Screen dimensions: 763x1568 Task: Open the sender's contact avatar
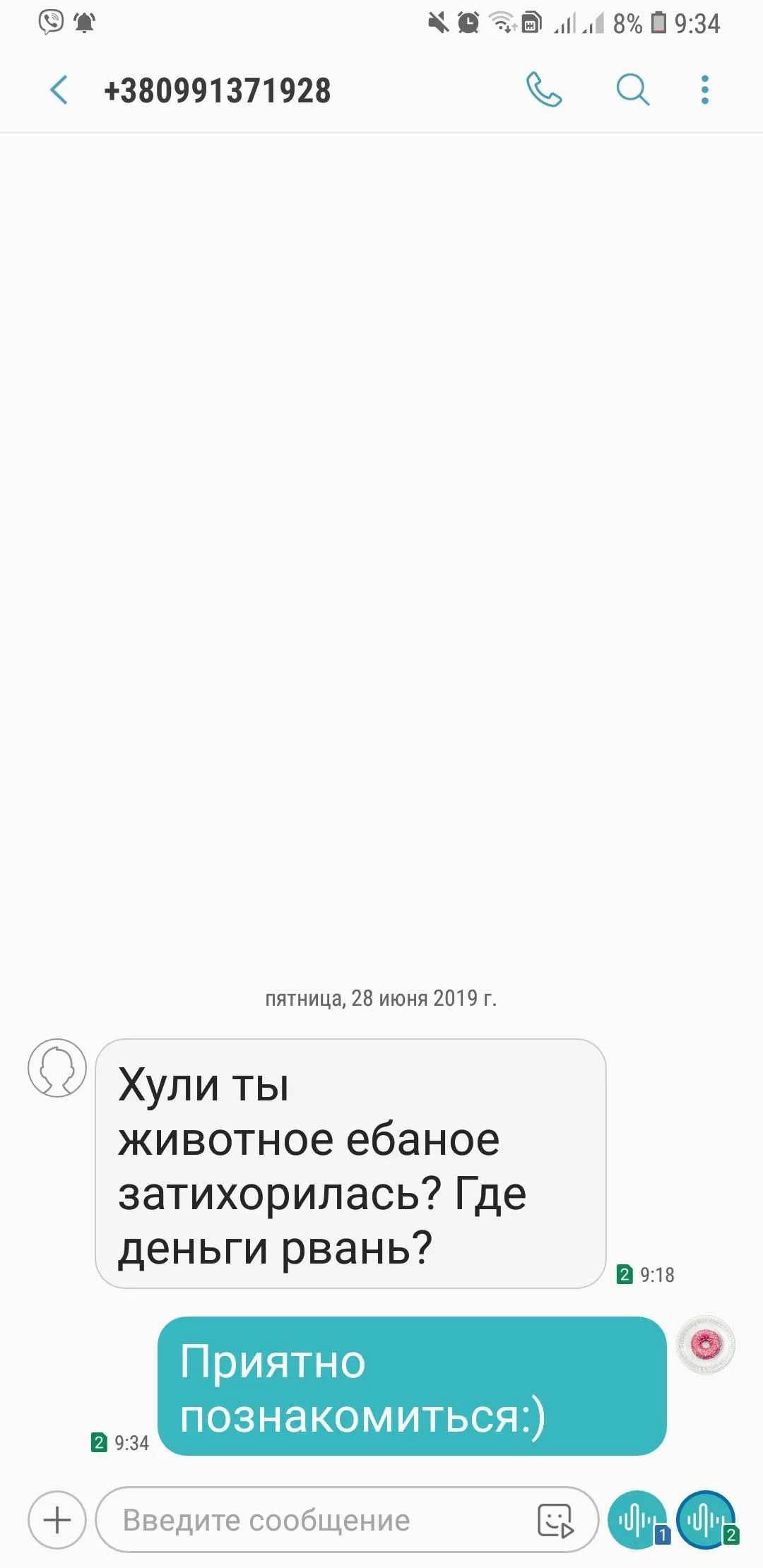click(57, 1067)
